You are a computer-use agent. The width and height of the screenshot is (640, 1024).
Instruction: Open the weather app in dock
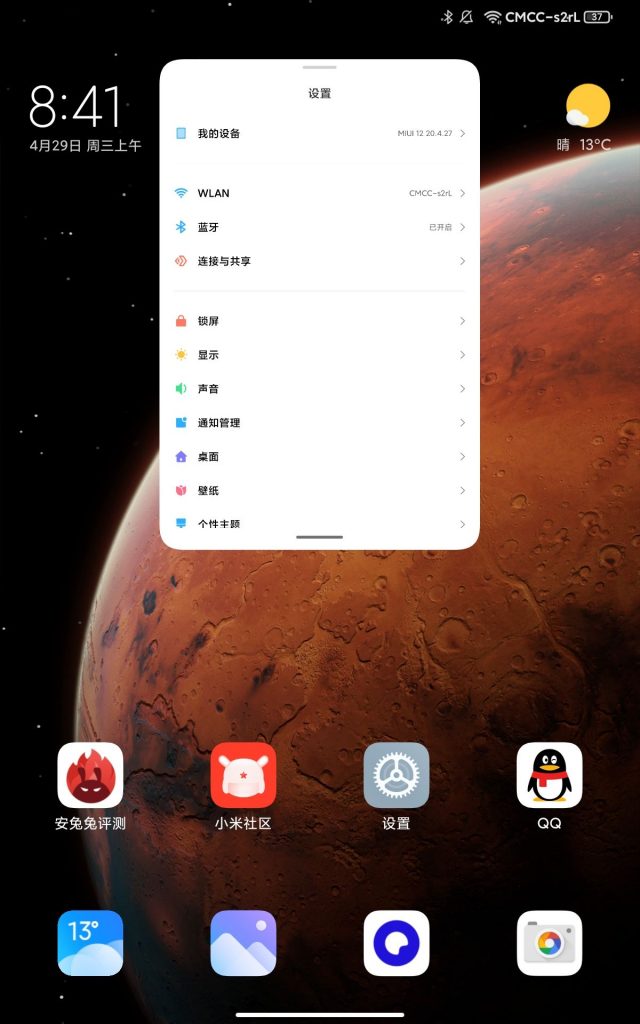[x=90, y=943]
